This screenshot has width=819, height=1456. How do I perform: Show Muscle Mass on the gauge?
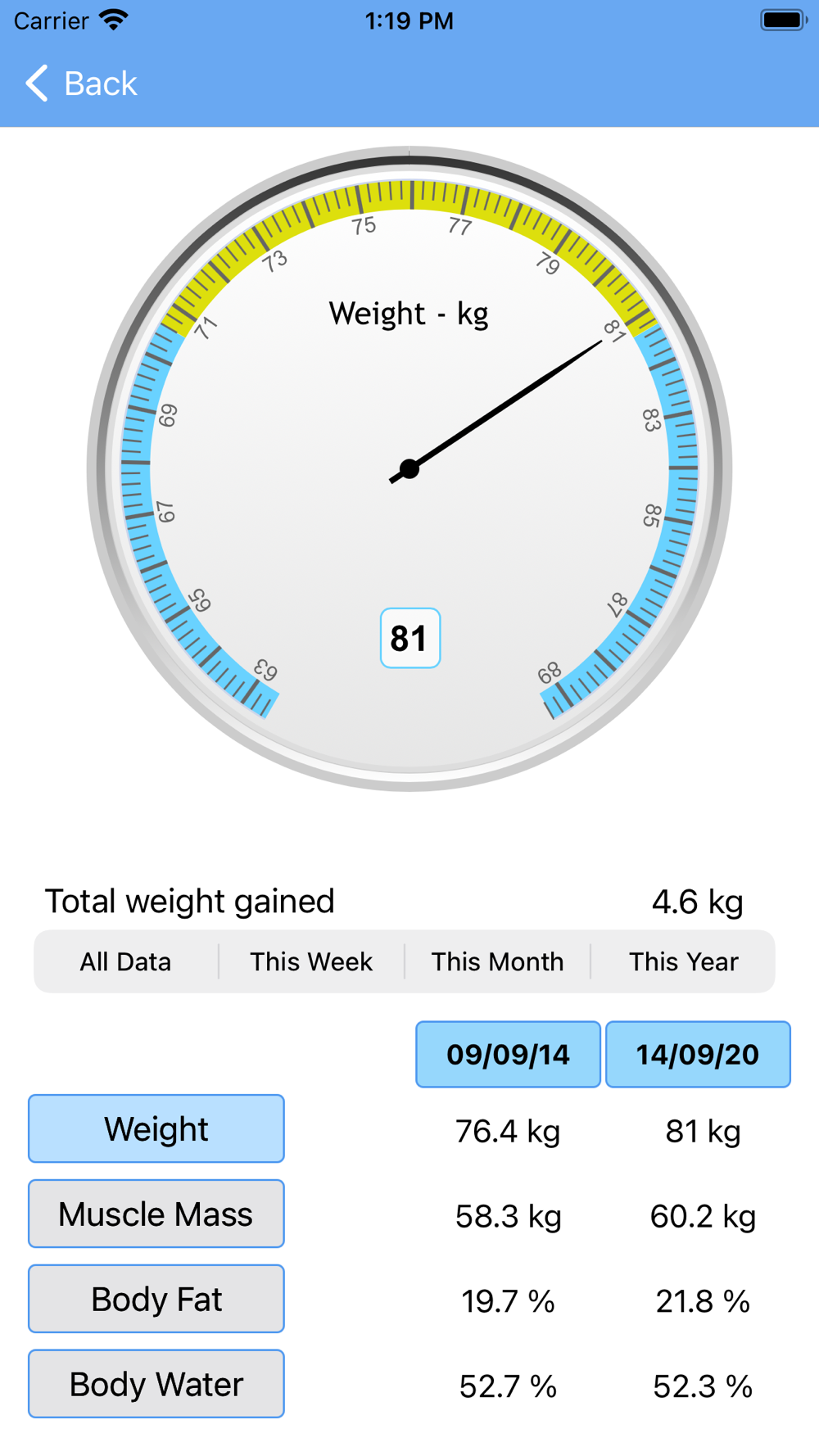coord(156,1214)
